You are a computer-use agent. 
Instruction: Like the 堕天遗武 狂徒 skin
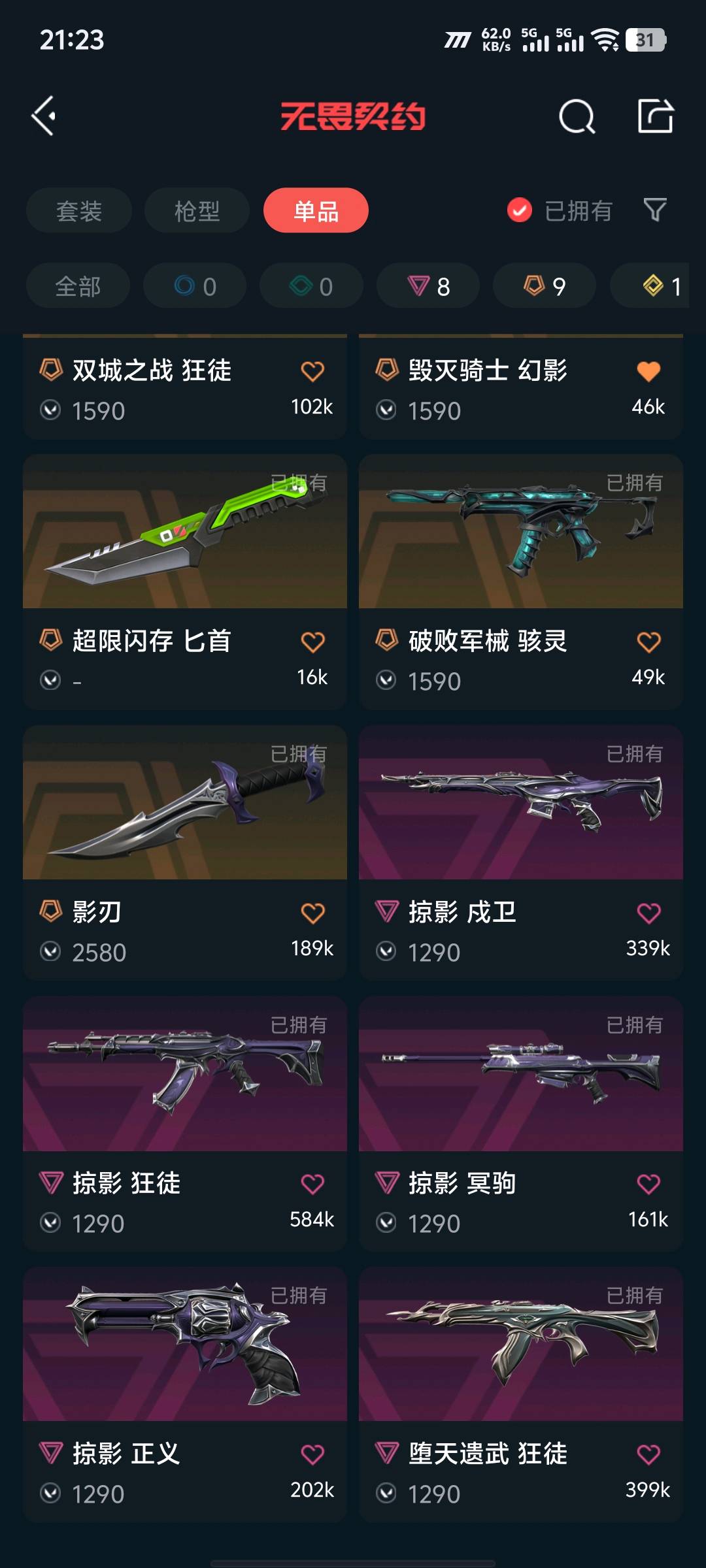click(x=648, y=1454)
